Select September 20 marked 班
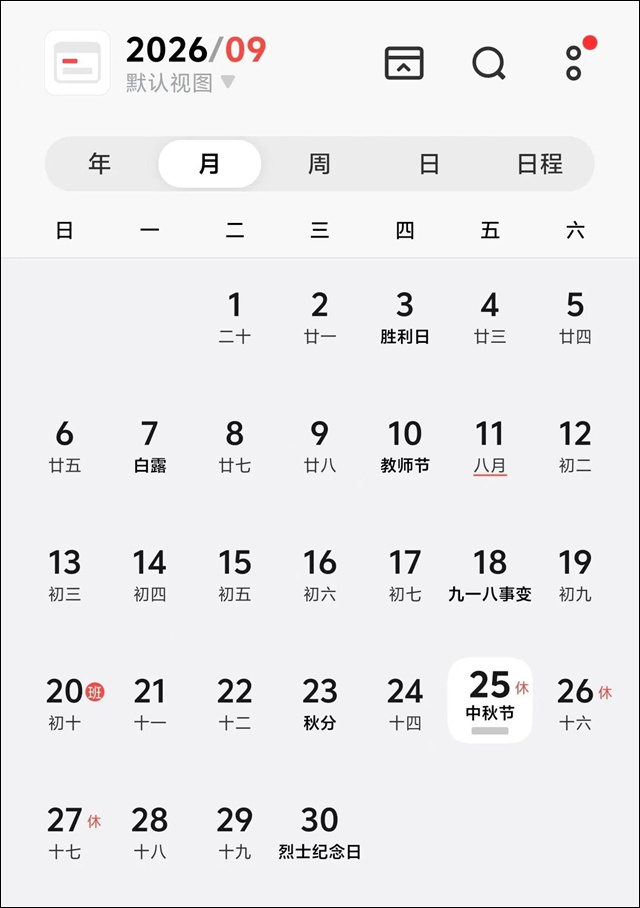 click(x=65, y=704)
